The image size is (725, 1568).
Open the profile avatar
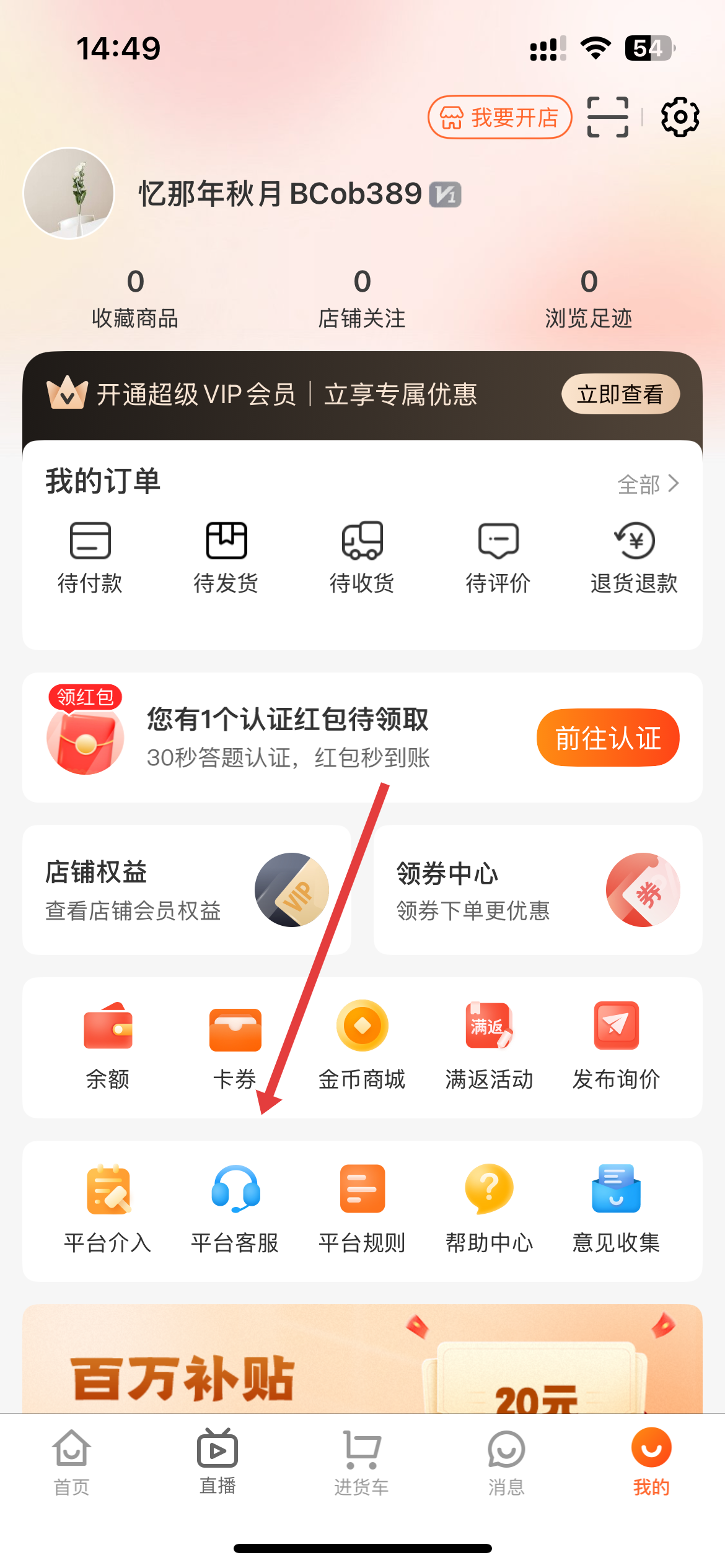69,193
